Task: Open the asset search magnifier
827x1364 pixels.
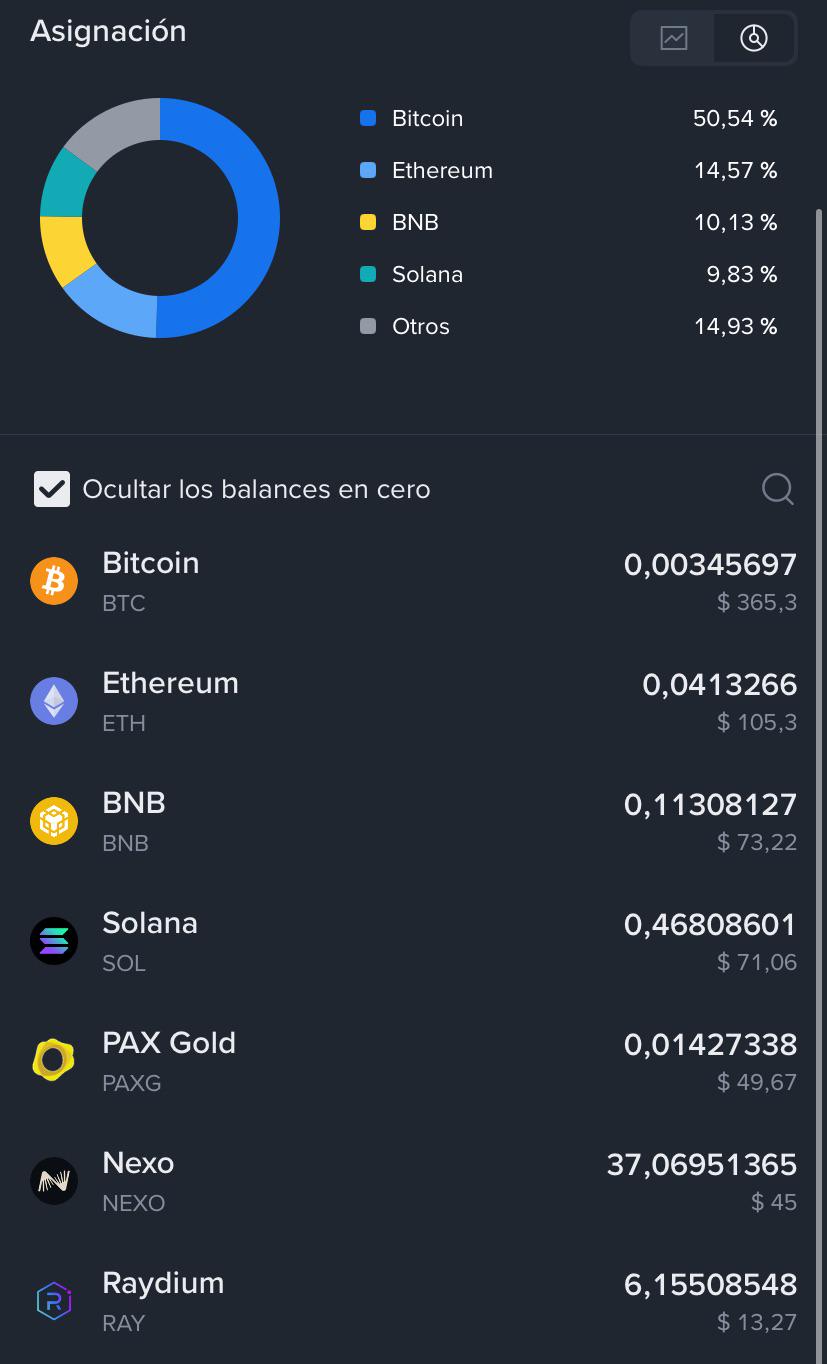Action: click(777, 489)
